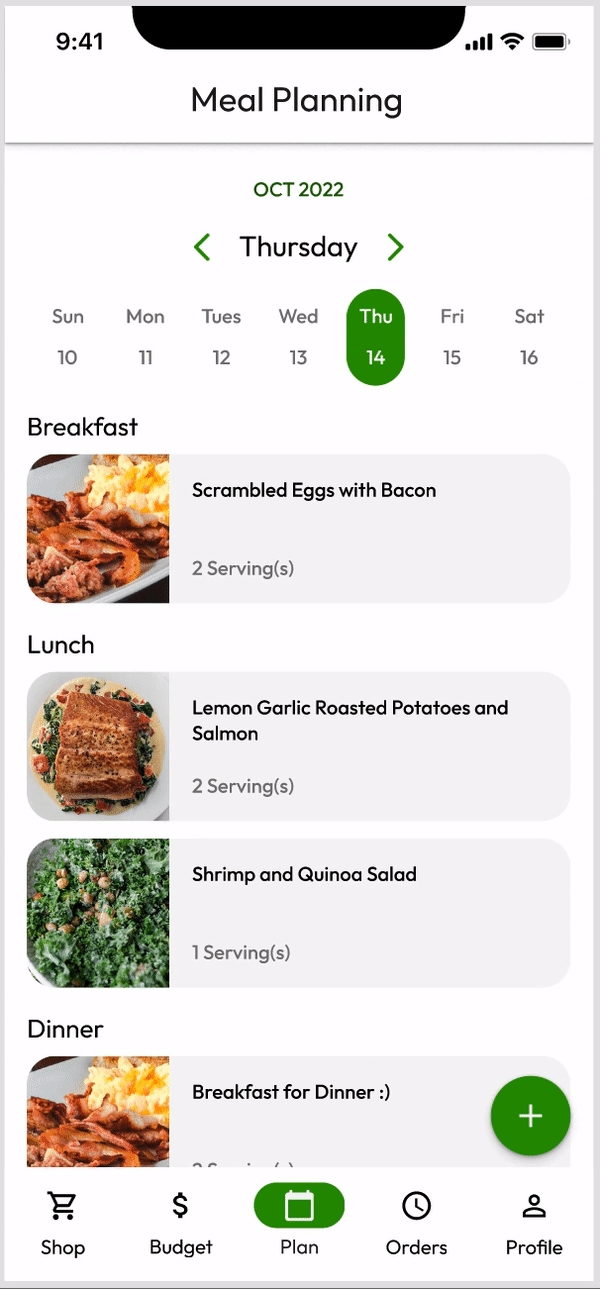600x1289 pixels.
Task: Go to the Profile tab
Action: 534,1223
